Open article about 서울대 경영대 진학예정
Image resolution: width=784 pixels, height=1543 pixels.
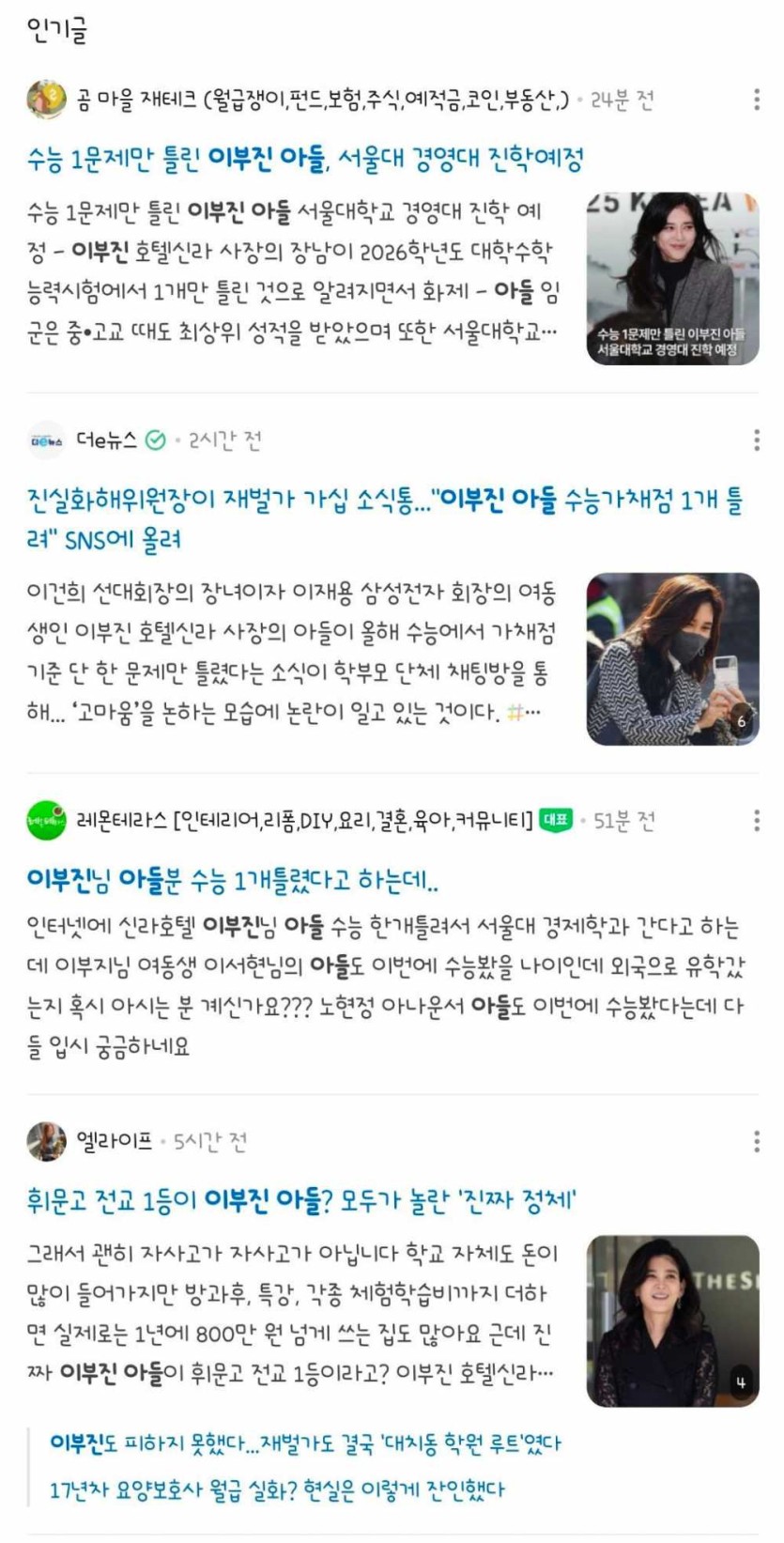coord(305,159)
